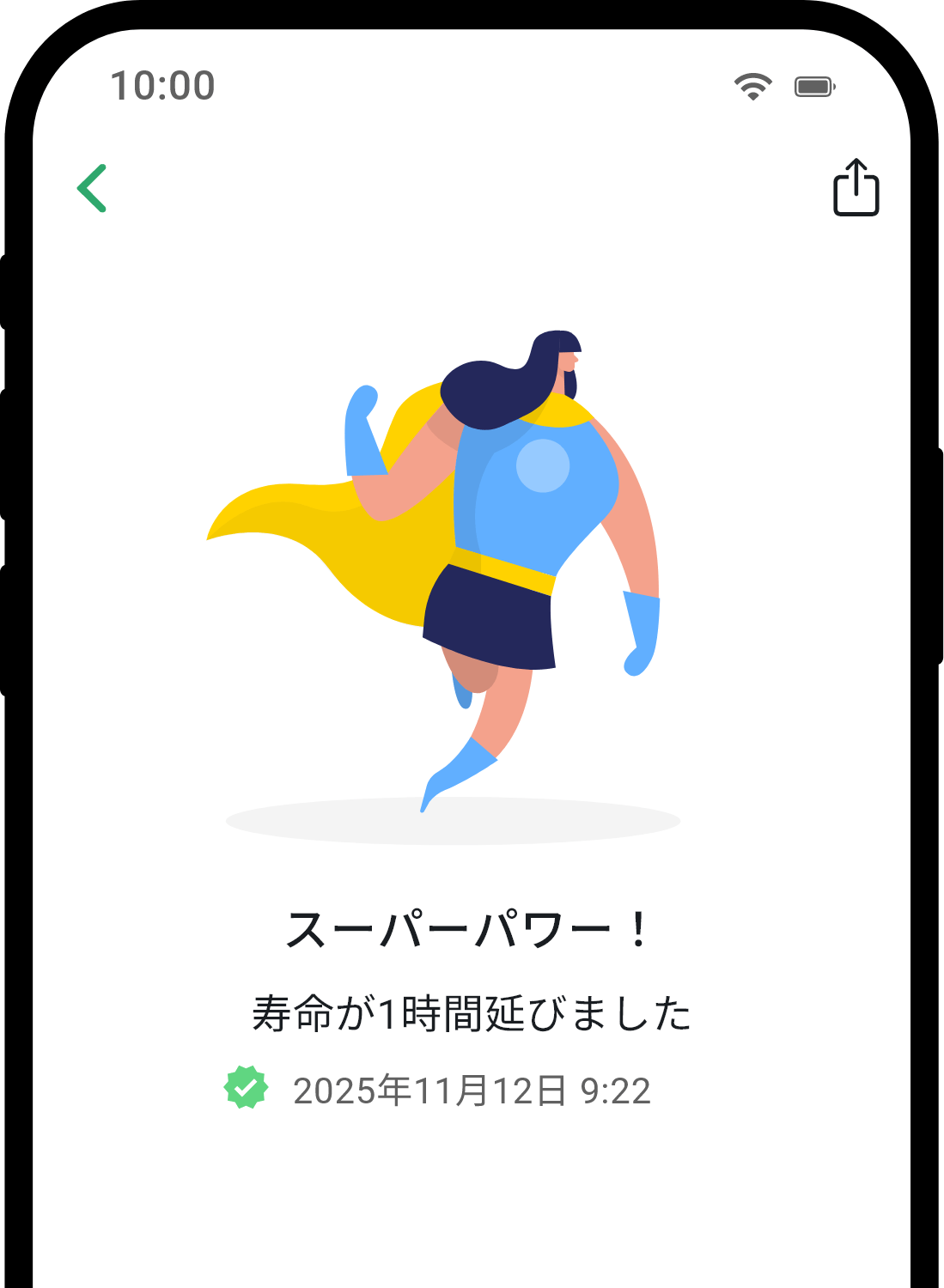Tap the Wi-Fi status icon

pos(751,86)
